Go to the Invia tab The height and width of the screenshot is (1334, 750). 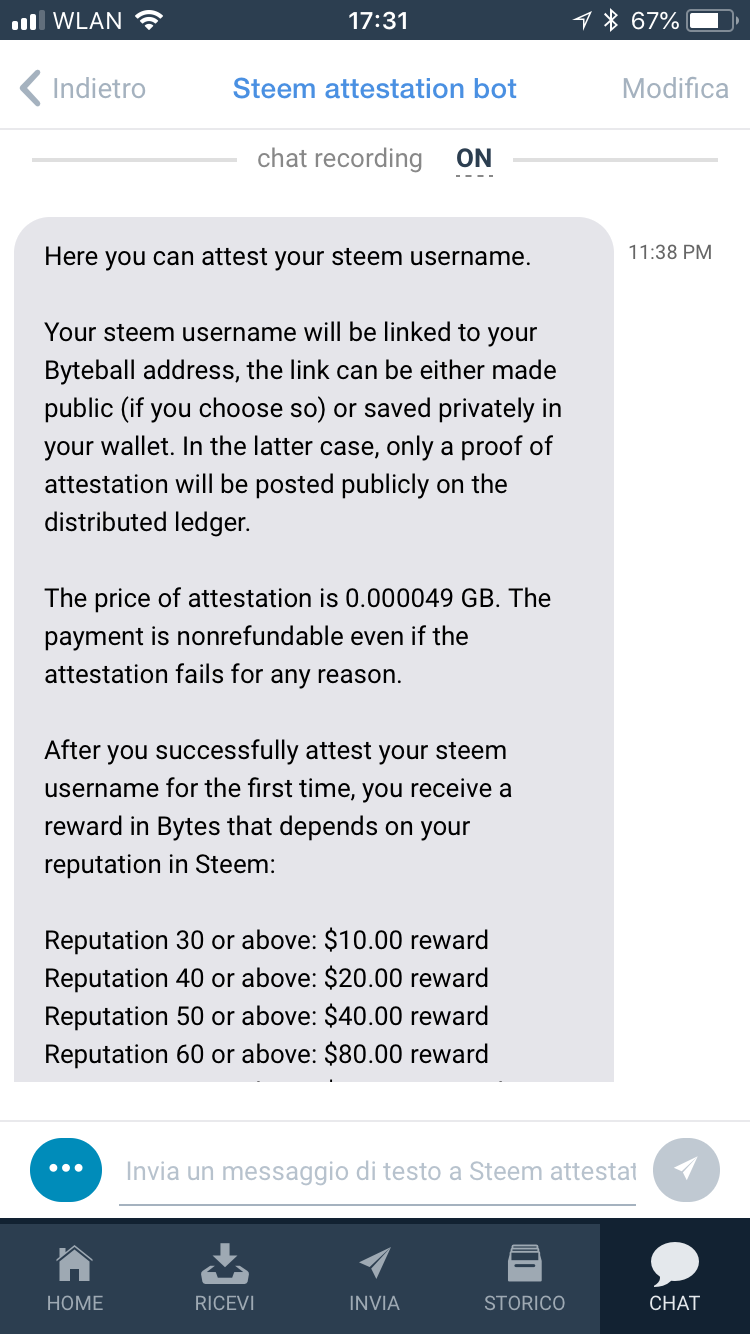click(x=375, y=1278)
